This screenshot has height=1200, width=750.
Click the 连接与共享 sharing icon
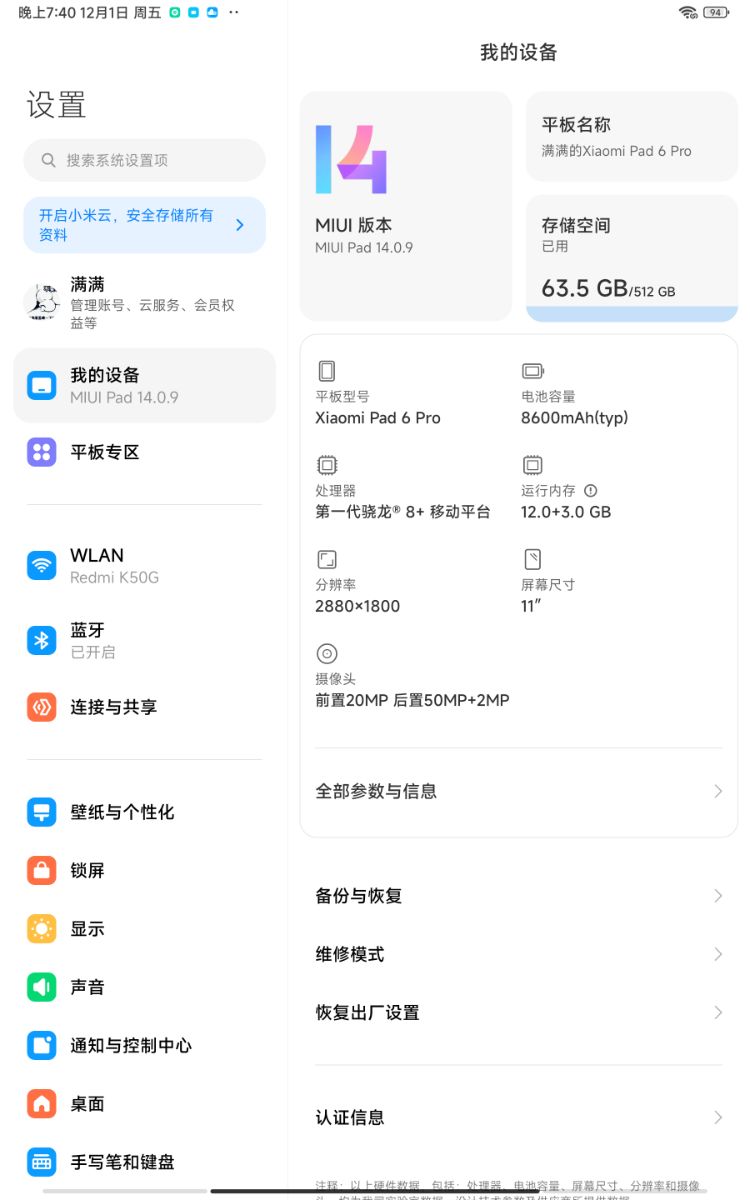coord(41,707)
